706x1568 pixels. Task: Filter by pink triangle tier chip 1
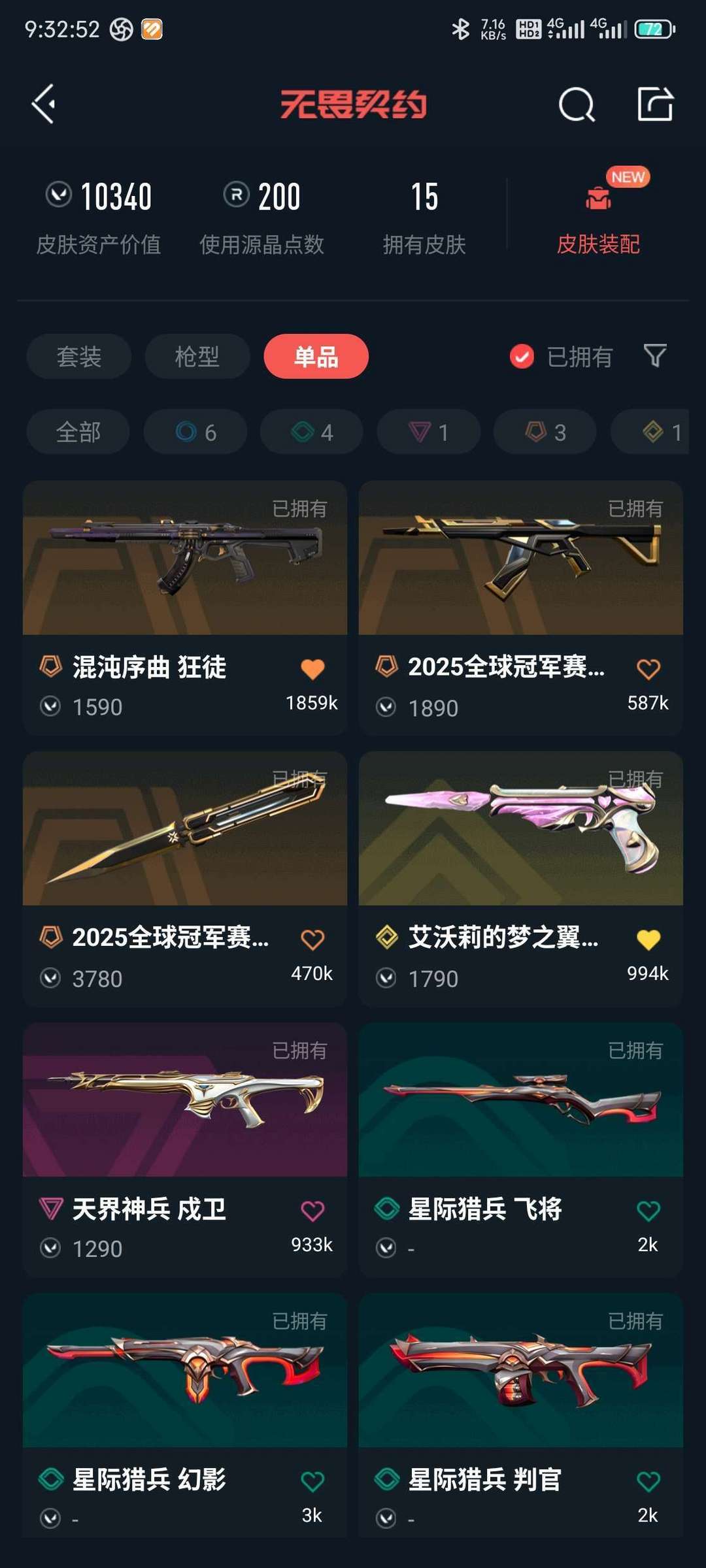(x=428, y=432)
